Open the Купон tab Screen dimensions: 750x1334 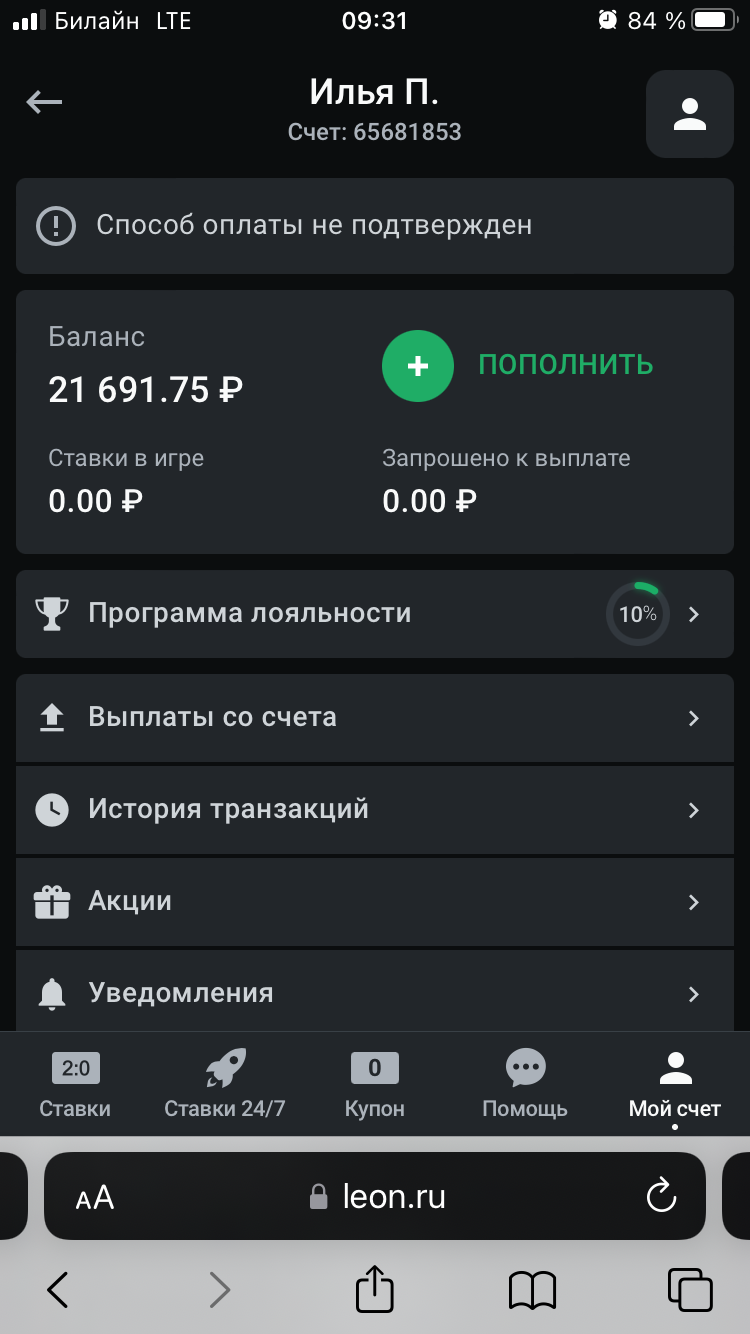(x=375, y=1084)
